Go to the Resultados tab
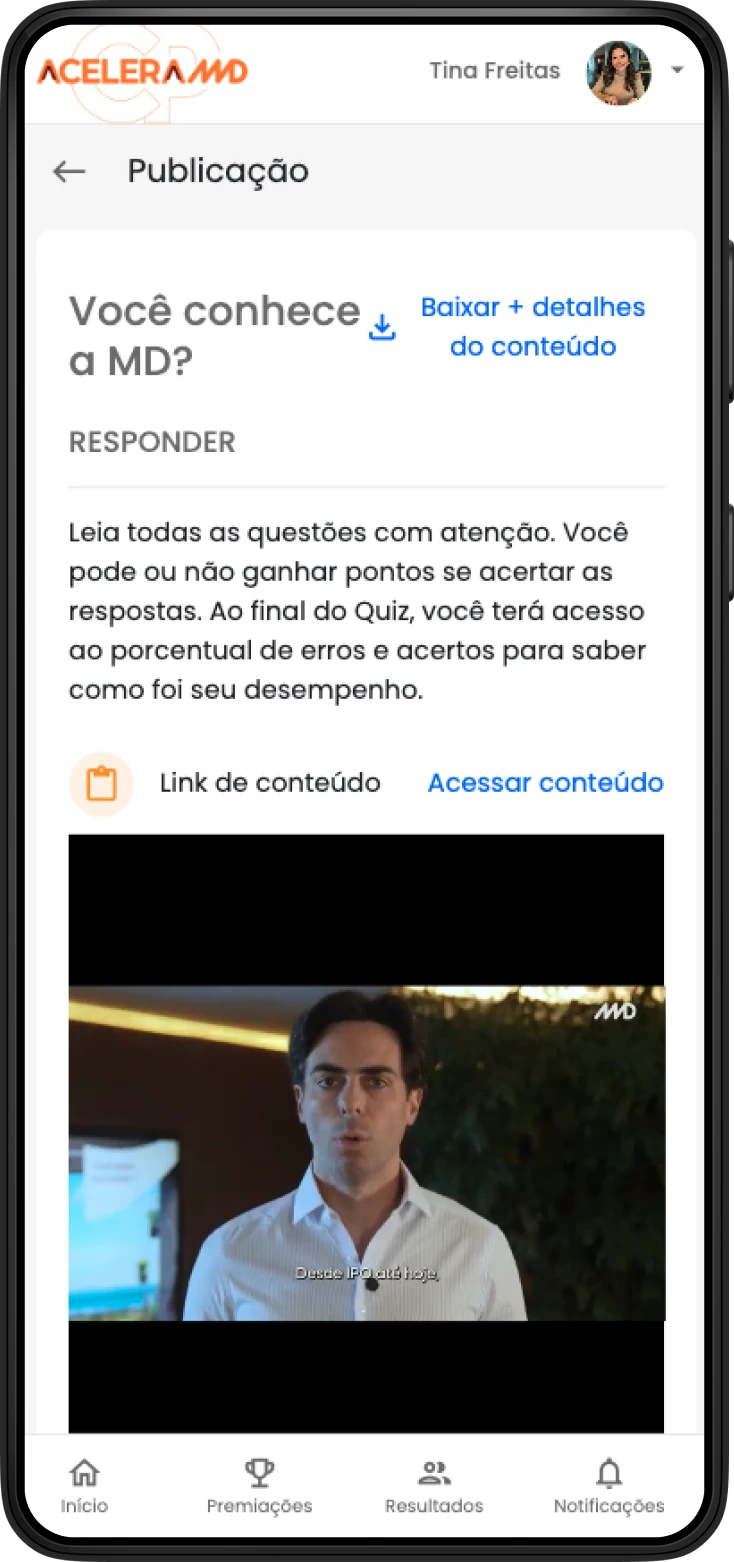 click(x=434, y=1485)
